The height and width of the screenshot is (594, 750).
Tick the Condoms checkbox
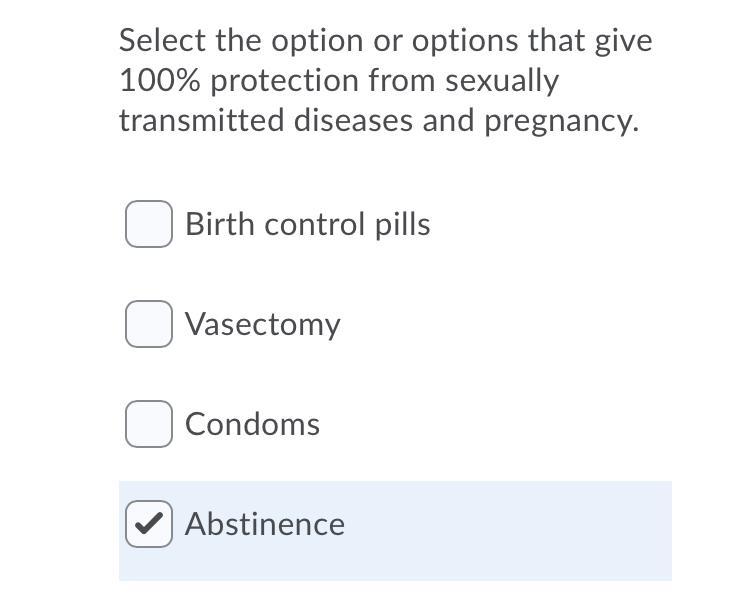coord(148,424)
